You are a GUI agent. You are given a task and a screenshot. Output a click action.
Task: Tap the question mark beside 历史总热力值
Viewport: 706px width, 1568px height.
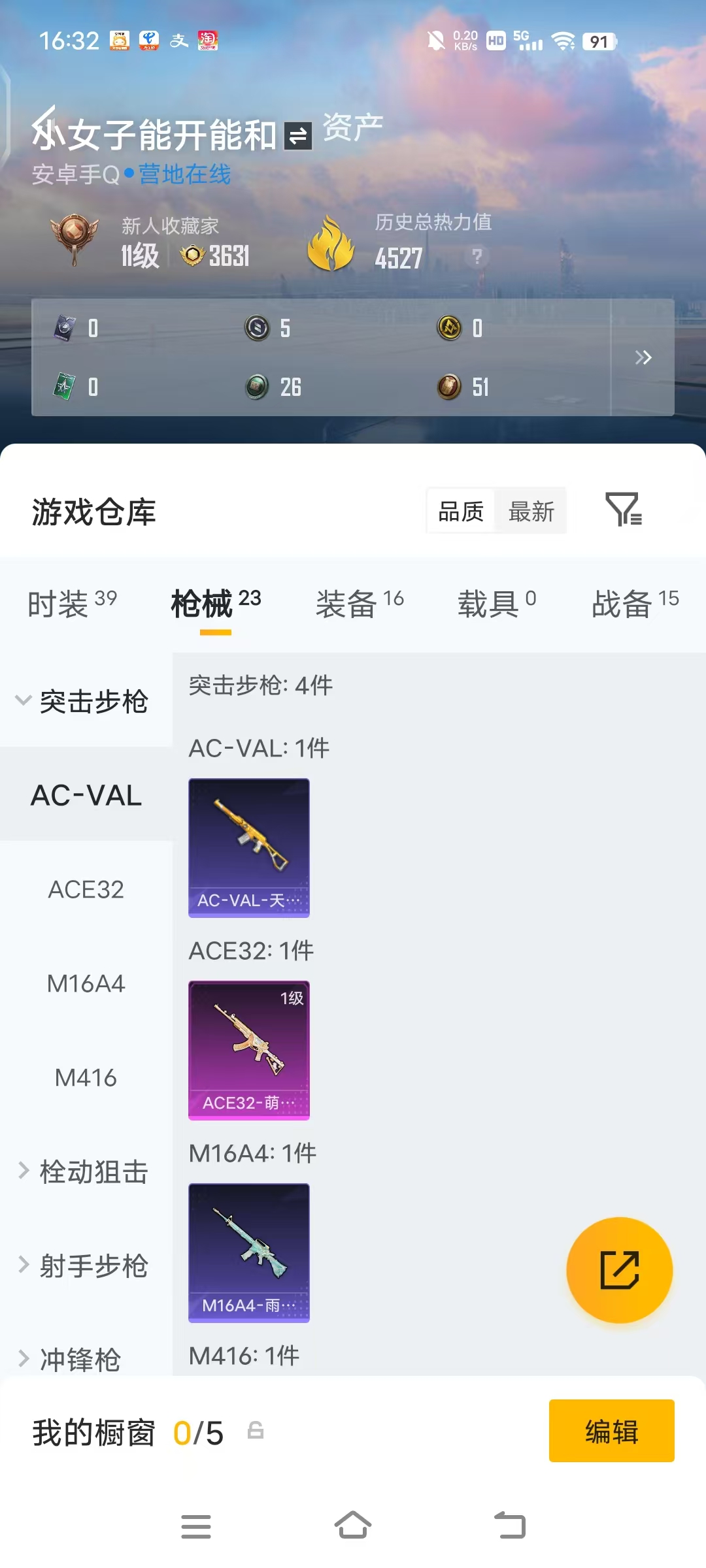476,257
